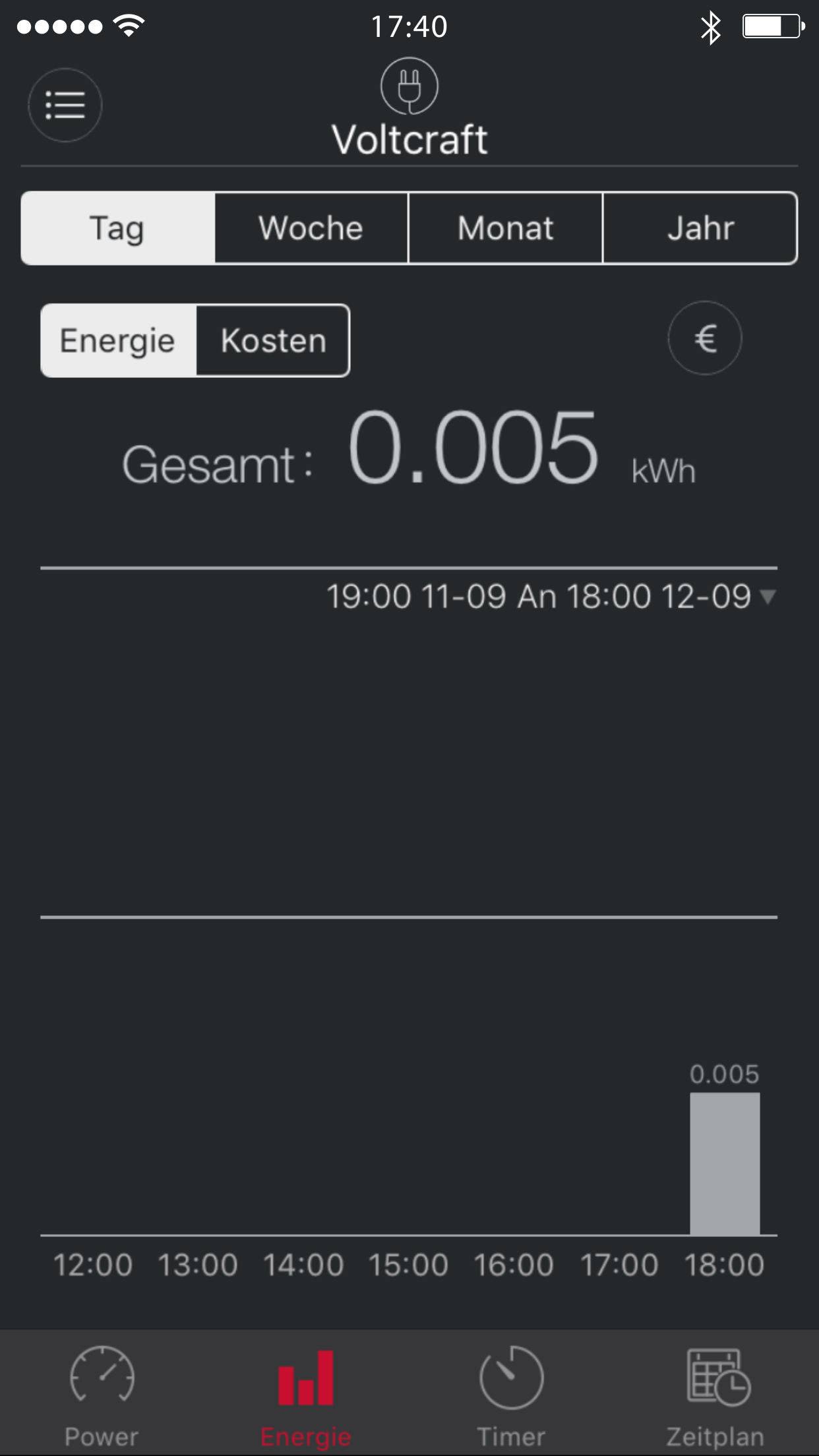Tap the battery level indicator
The width and height of the screenshot is (819, 1456).
tap(770, 26)
